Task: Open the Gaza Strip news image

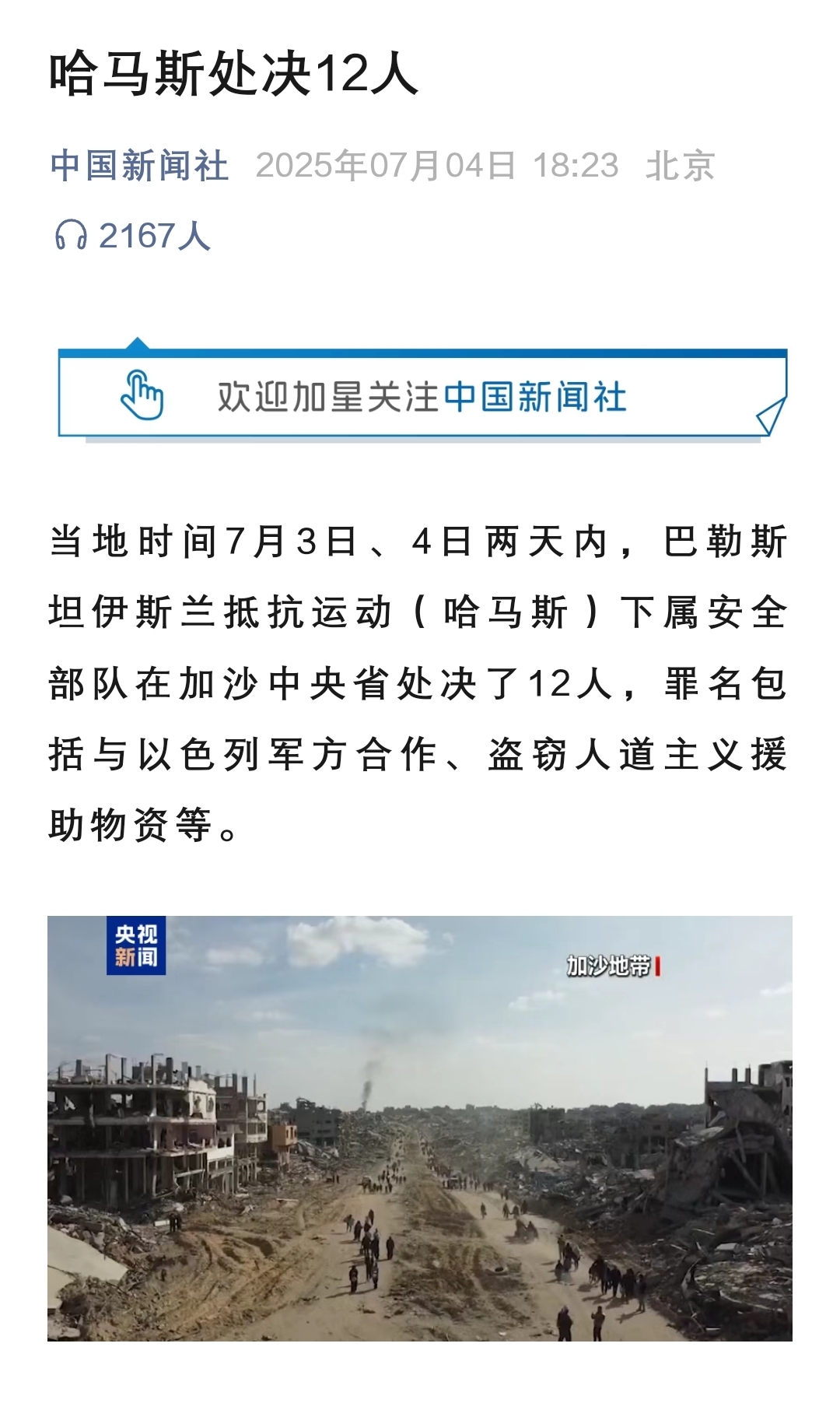Action: coord(420,1128)
